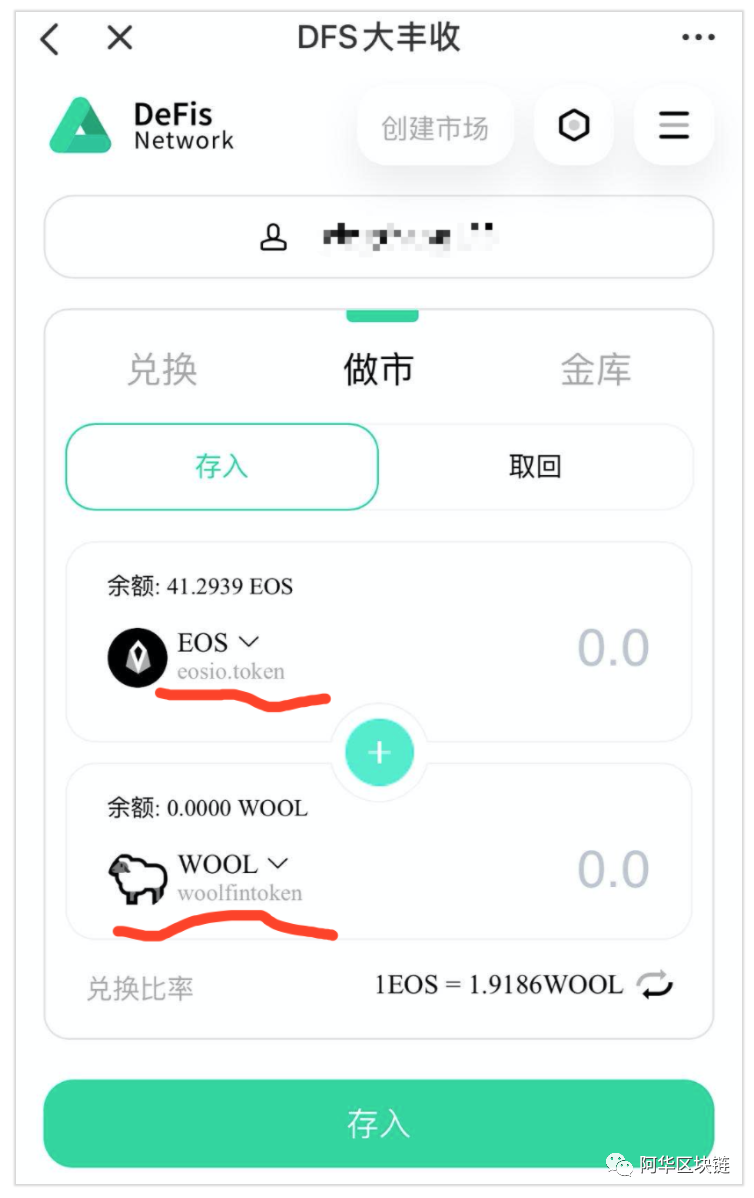Go back with the left arrow
754x1198 pixels.
[50, 39]
